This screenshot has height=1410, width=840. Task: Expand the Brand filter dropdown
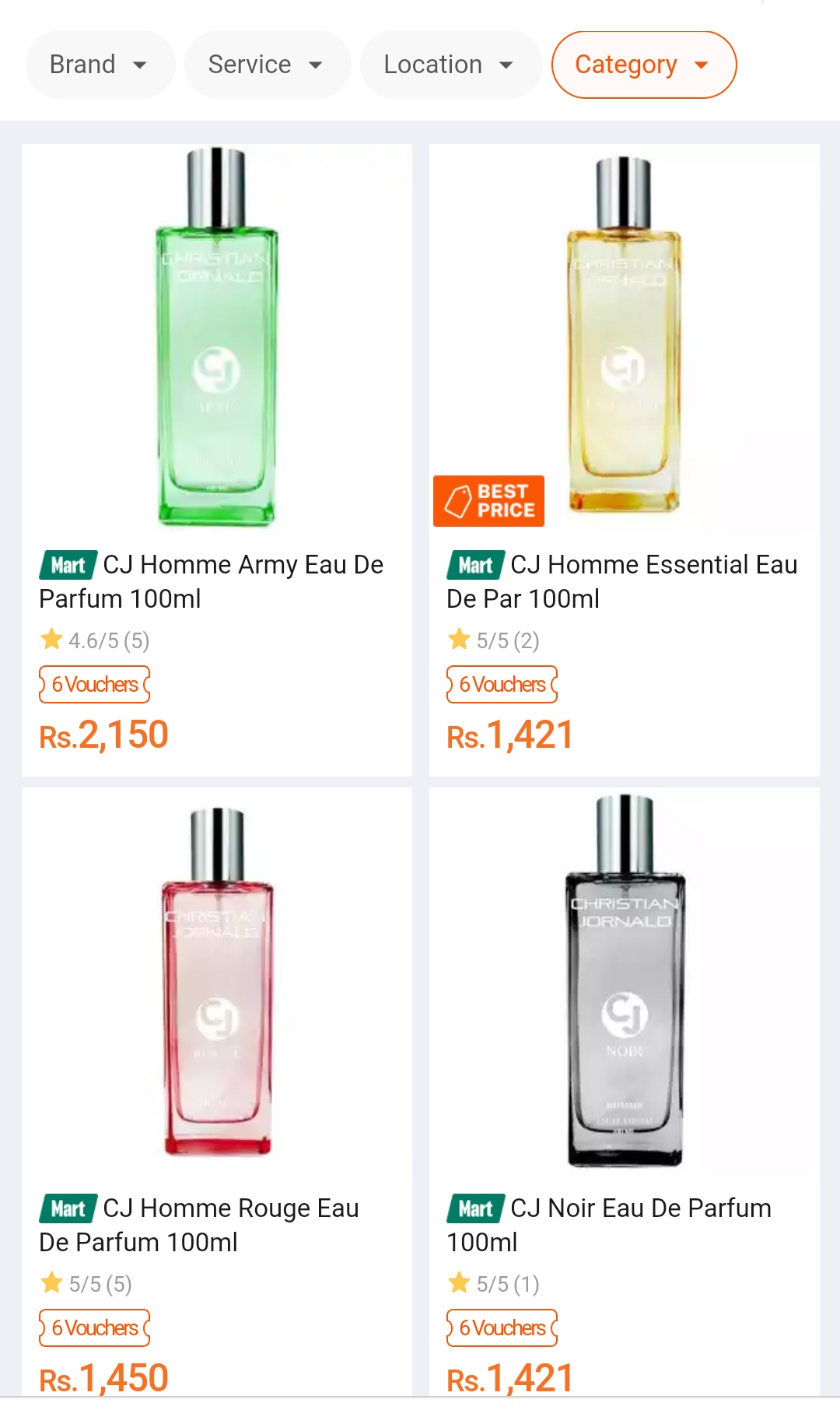click(100, 65)
